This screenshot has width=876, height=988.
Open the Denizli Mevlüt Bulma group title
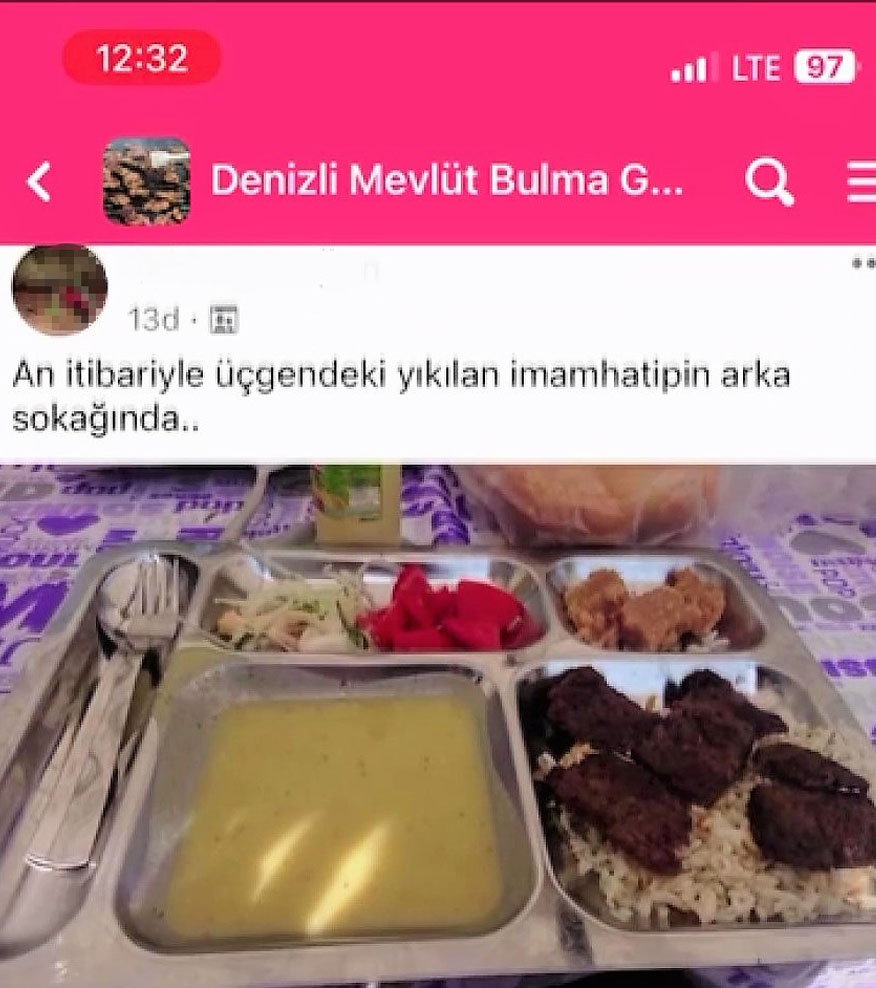(446, 181)
